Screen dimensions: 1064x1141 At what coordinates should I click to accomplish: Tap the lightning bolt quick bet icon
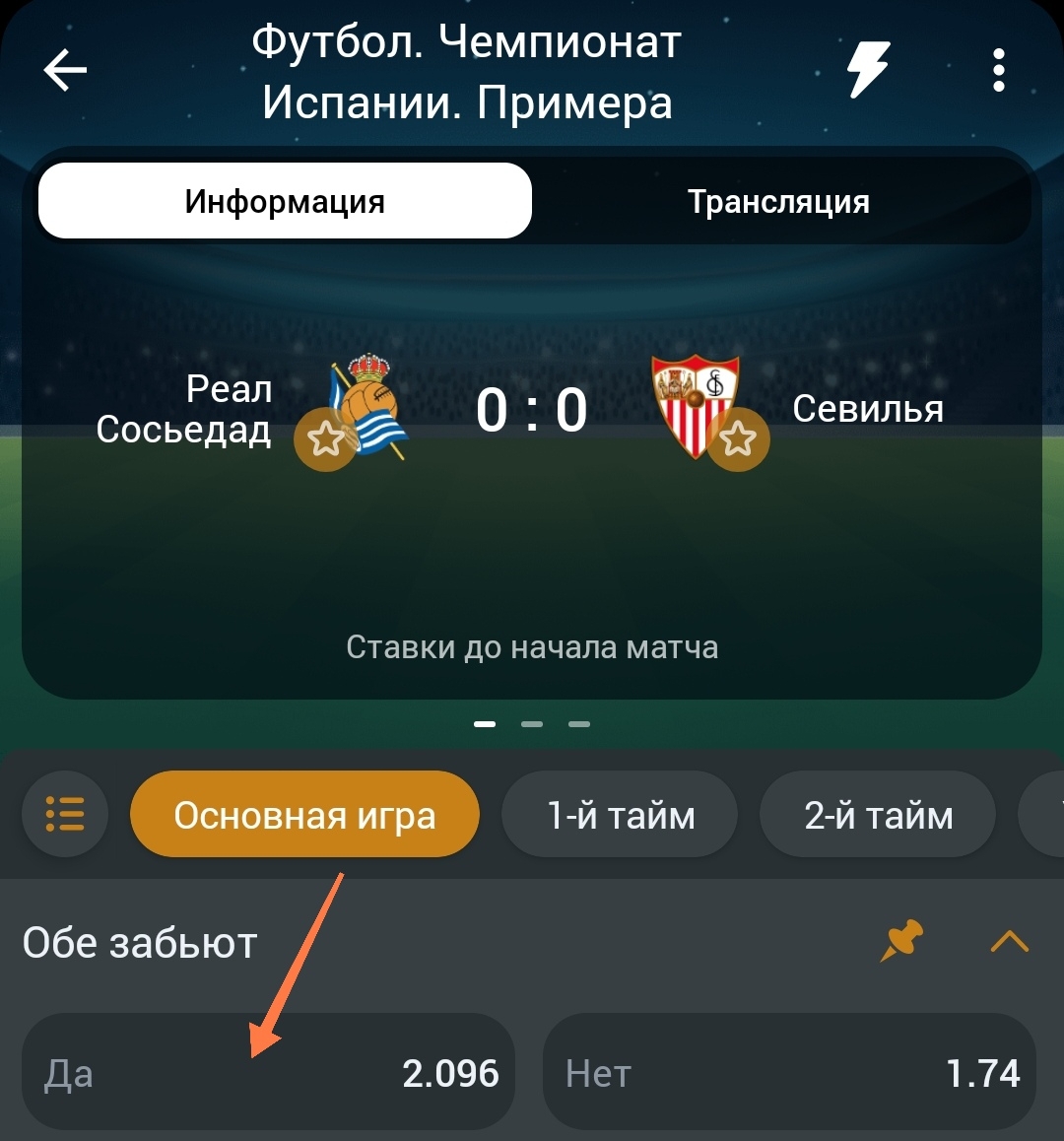click(868, 69)
